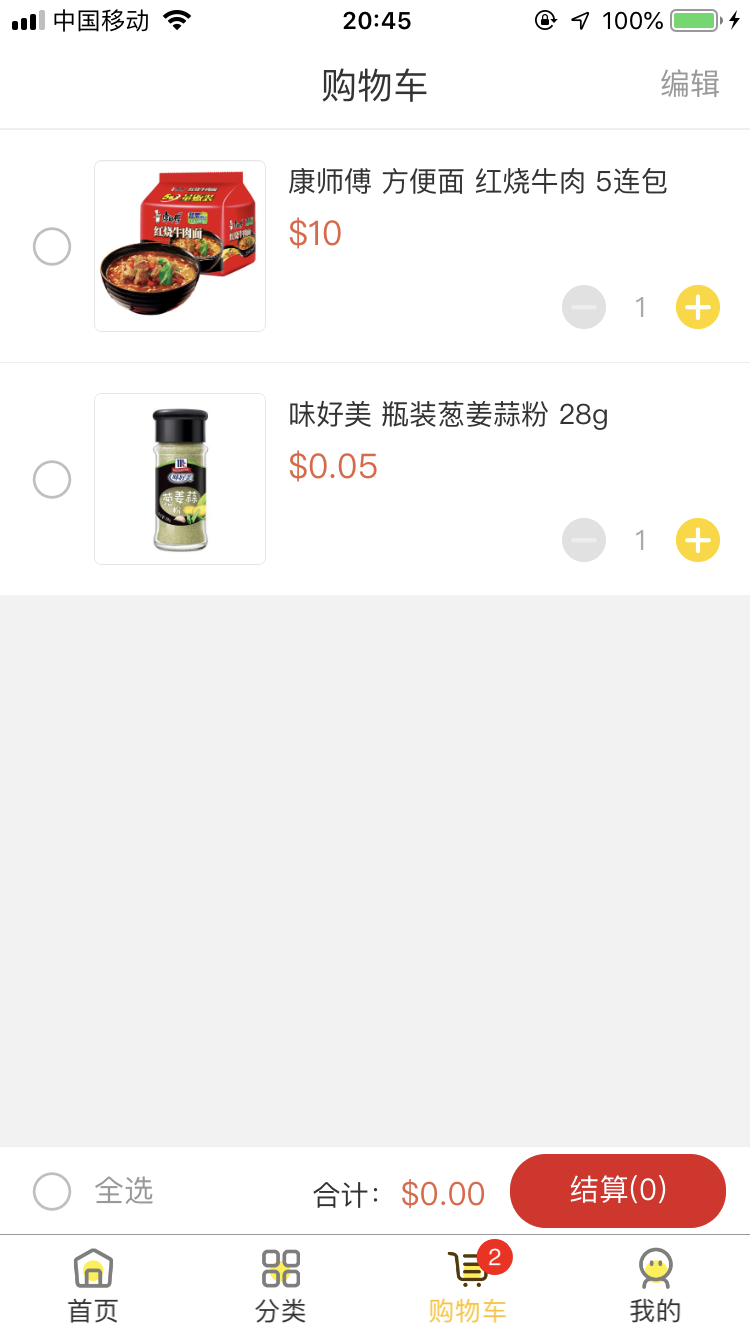Tap the minus button for 康师傅 noodles
The image size is (750, 1334).
click(x=584, y=307)
